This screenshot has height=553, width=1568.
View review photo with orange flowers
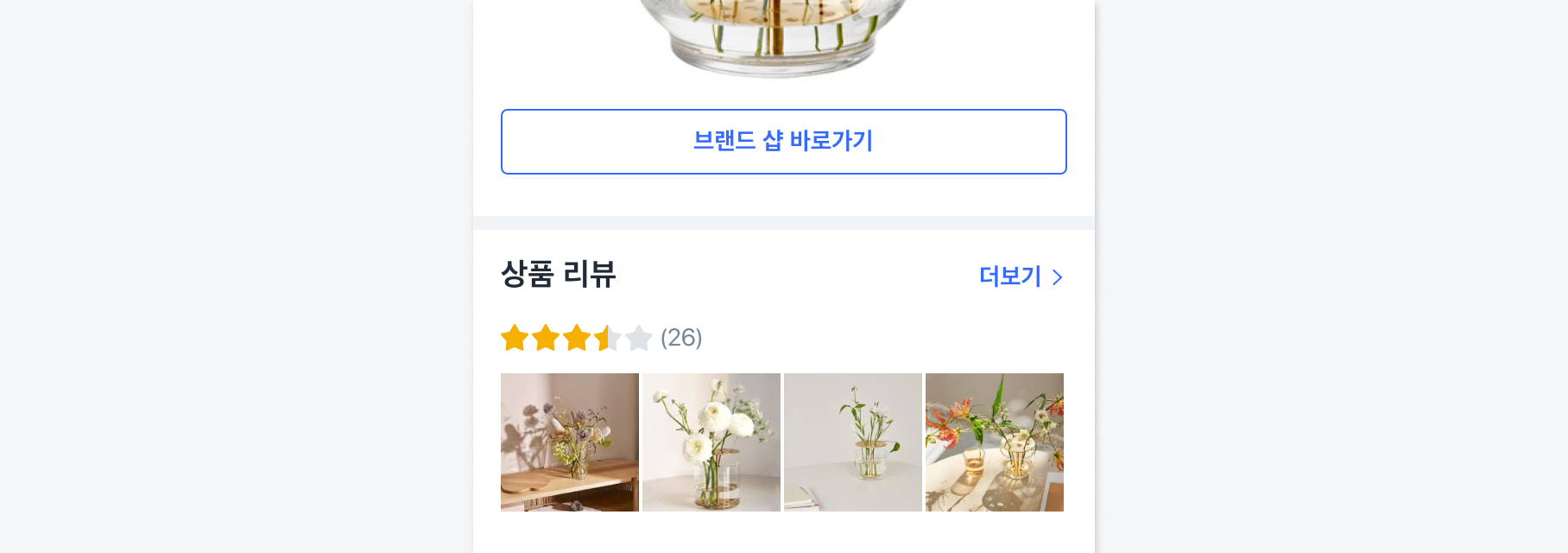coord(995,442)
